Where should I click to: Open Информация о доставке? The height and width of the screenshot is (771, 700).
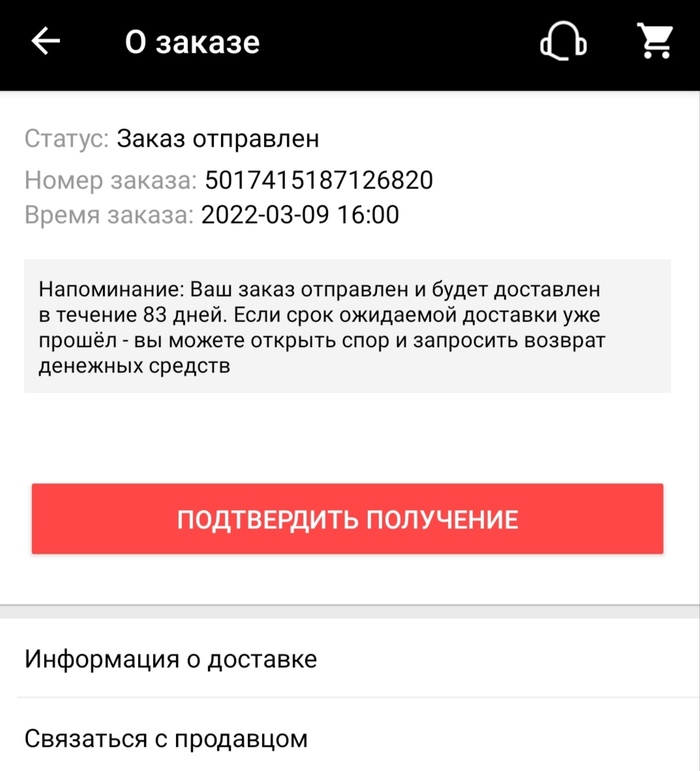[x=350, y=659]
